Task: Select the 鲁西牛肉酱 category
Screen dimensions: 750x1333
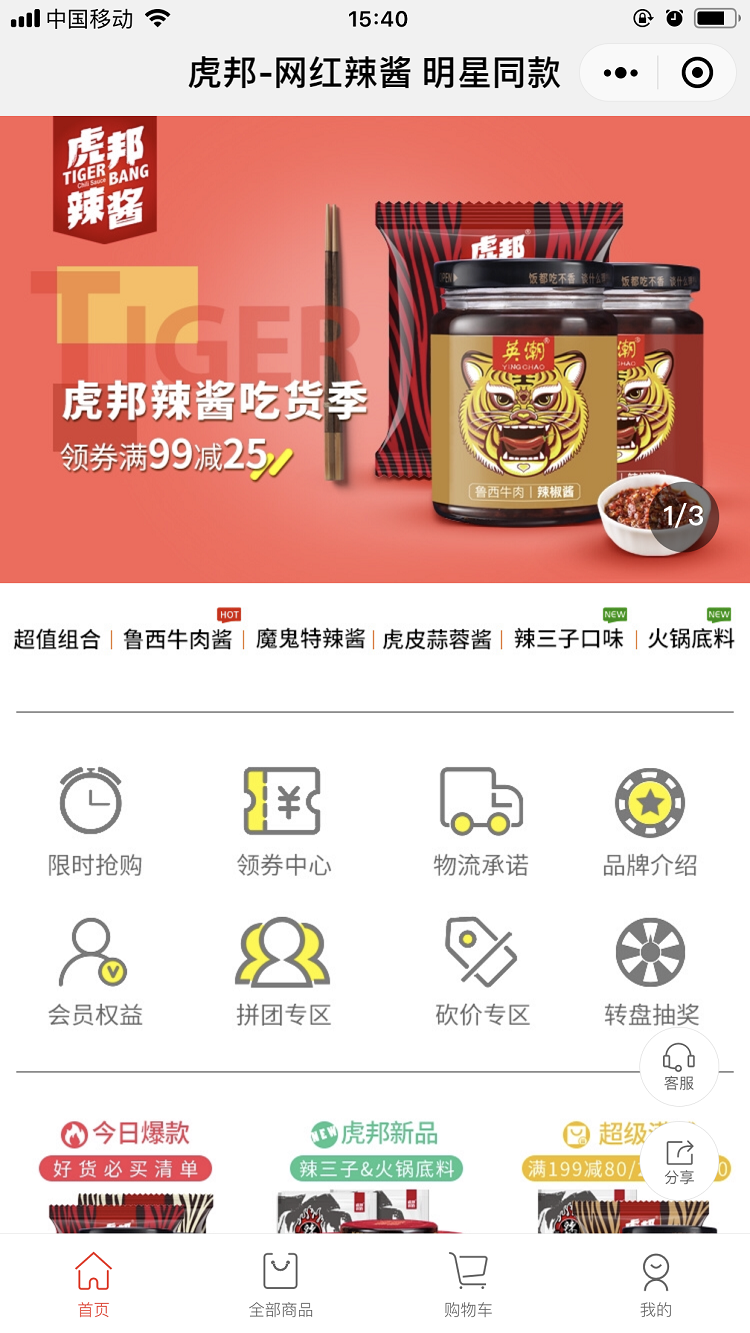Action: [x=178, y=639]
